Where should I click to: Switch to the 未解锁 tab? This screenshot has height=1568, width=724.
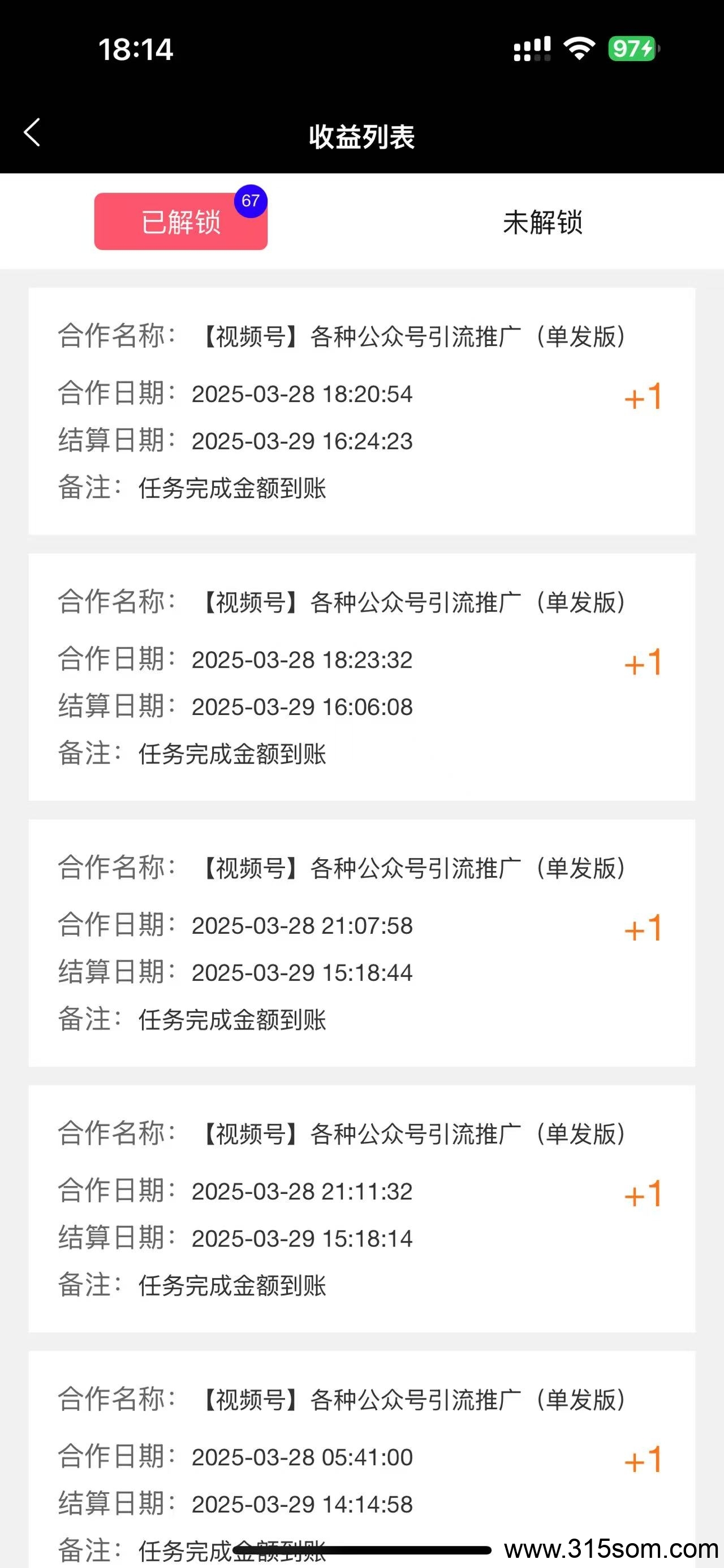[x=542, y=222]
